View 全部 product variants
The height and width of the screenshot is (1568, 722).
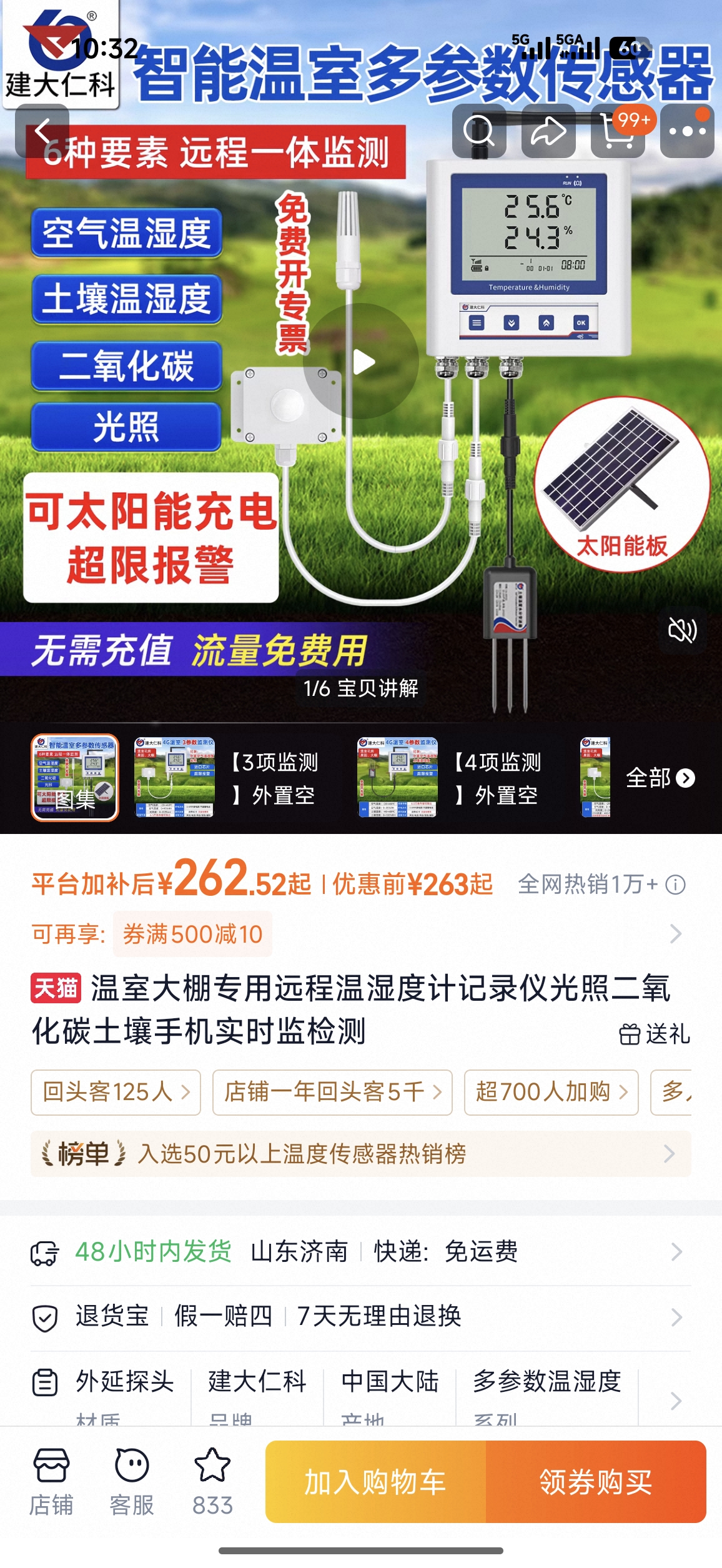pyautogui.click(x=660, y=778)
